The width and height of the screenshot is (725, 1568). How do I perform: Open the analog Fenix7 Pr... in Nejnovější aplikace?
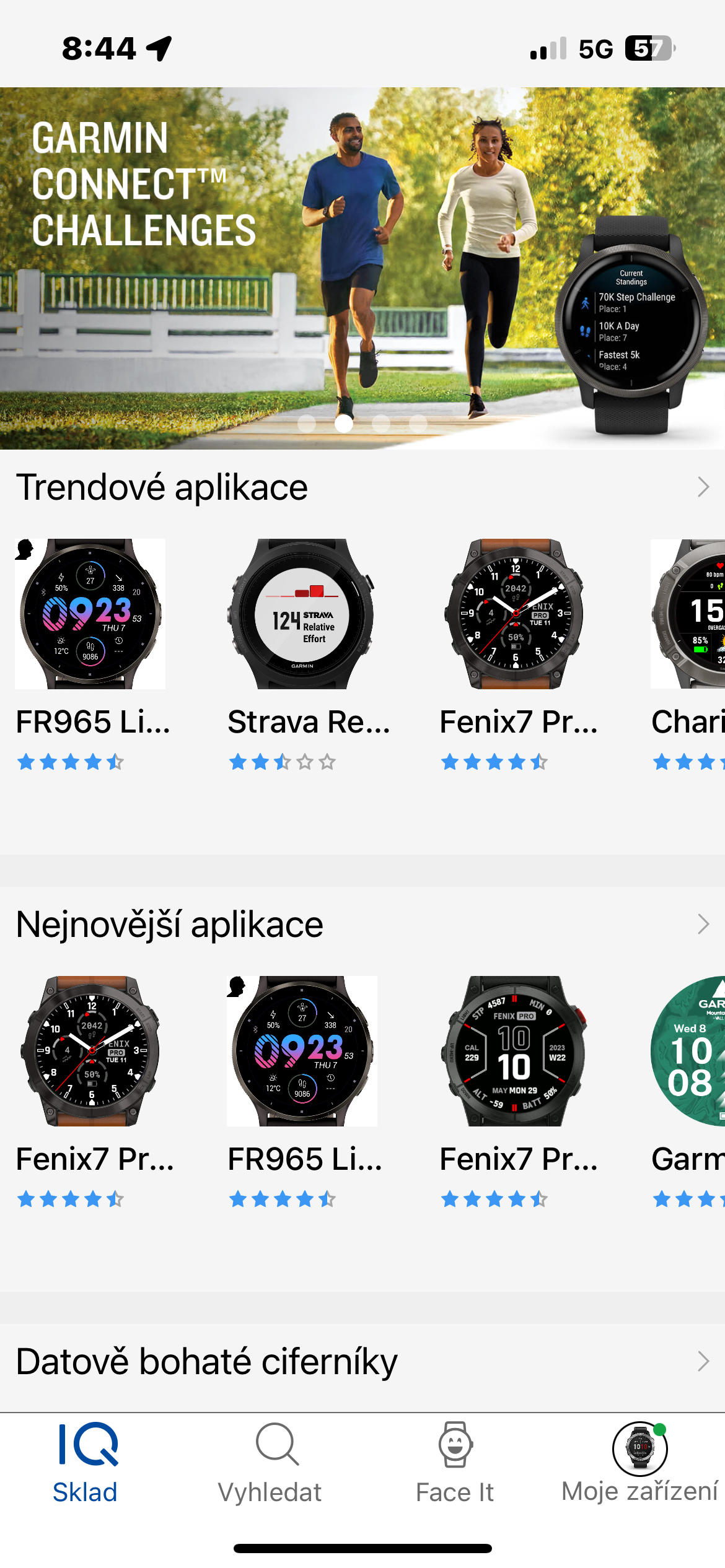90,1051
